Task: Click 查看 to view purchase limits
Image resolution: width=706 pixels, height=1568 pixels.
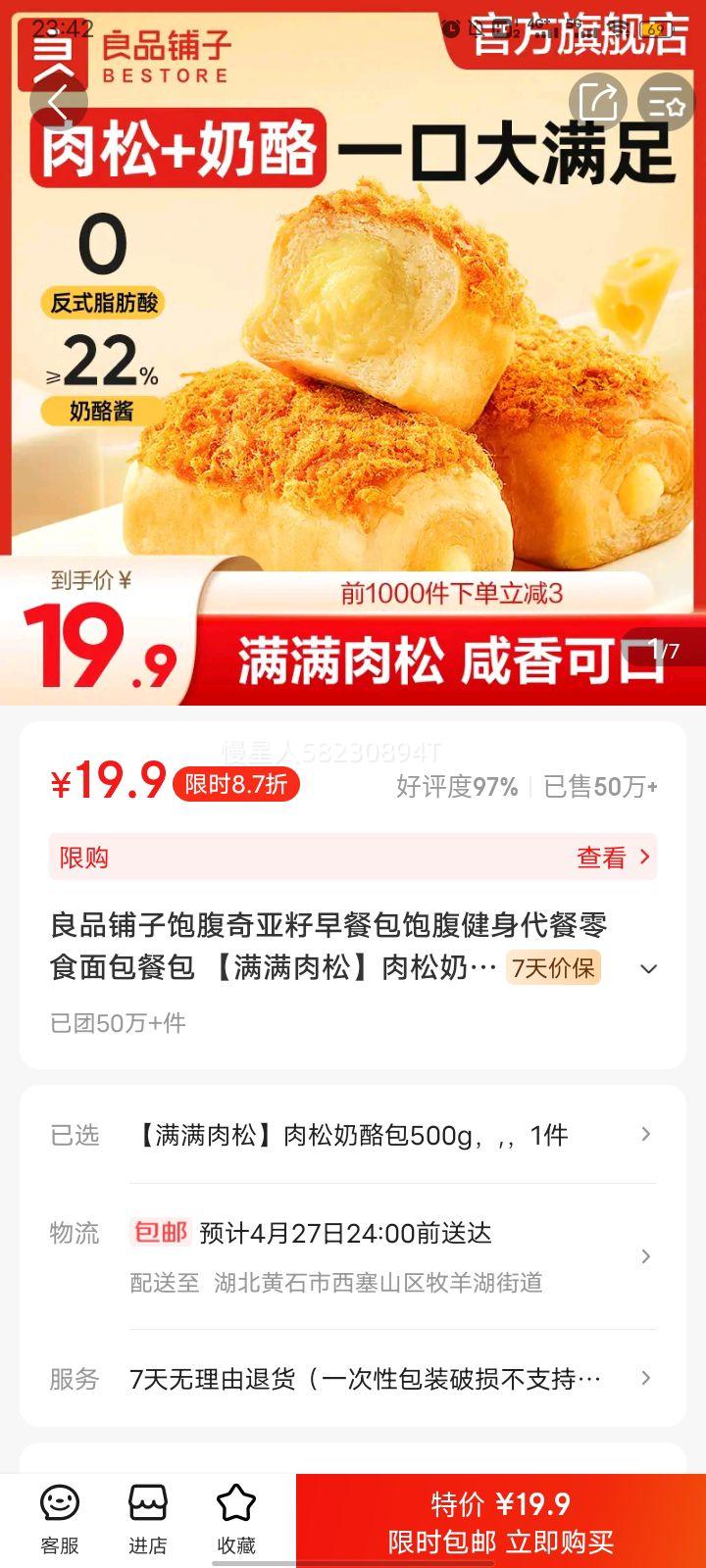Action: pos(605,857)
